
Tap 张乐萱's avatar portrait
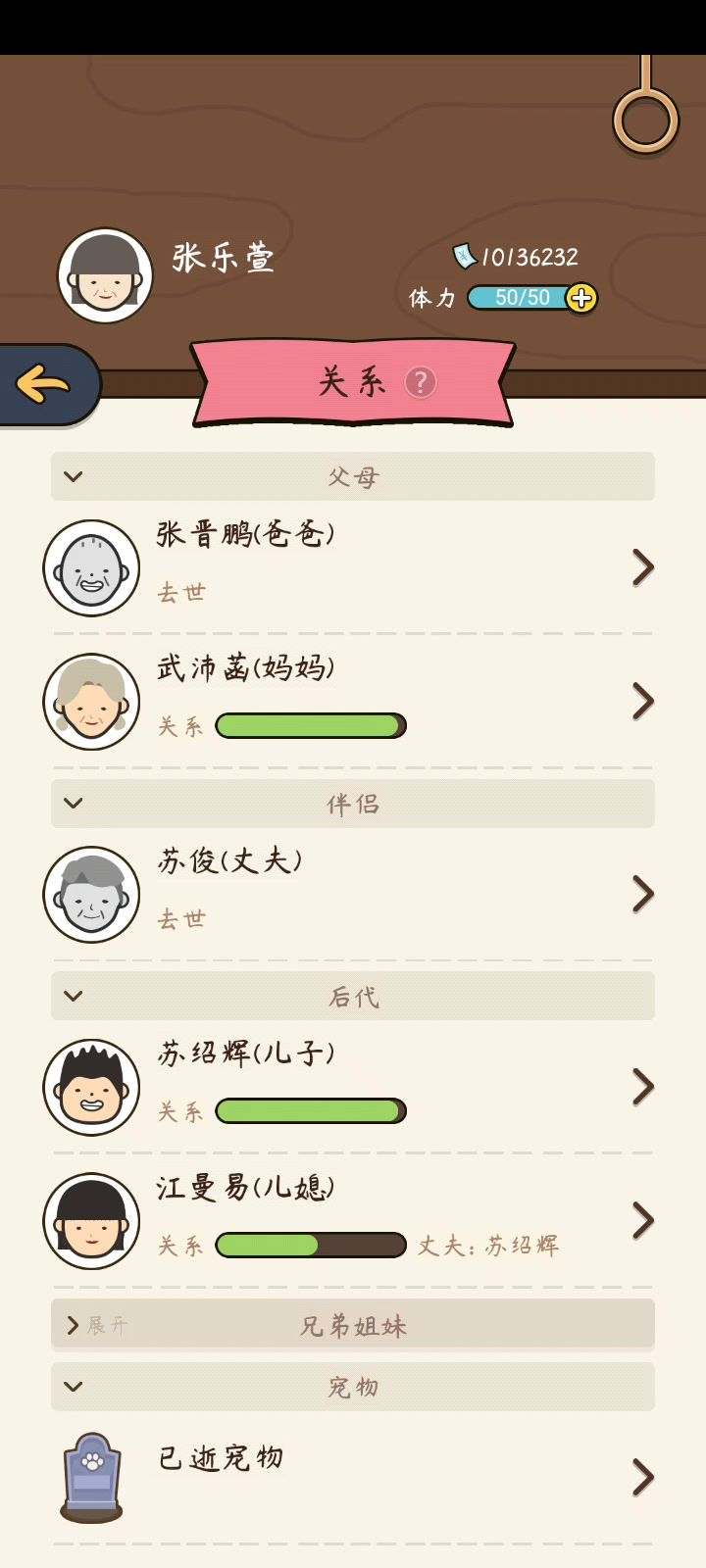pyautogui.click(x=105, y=275)
